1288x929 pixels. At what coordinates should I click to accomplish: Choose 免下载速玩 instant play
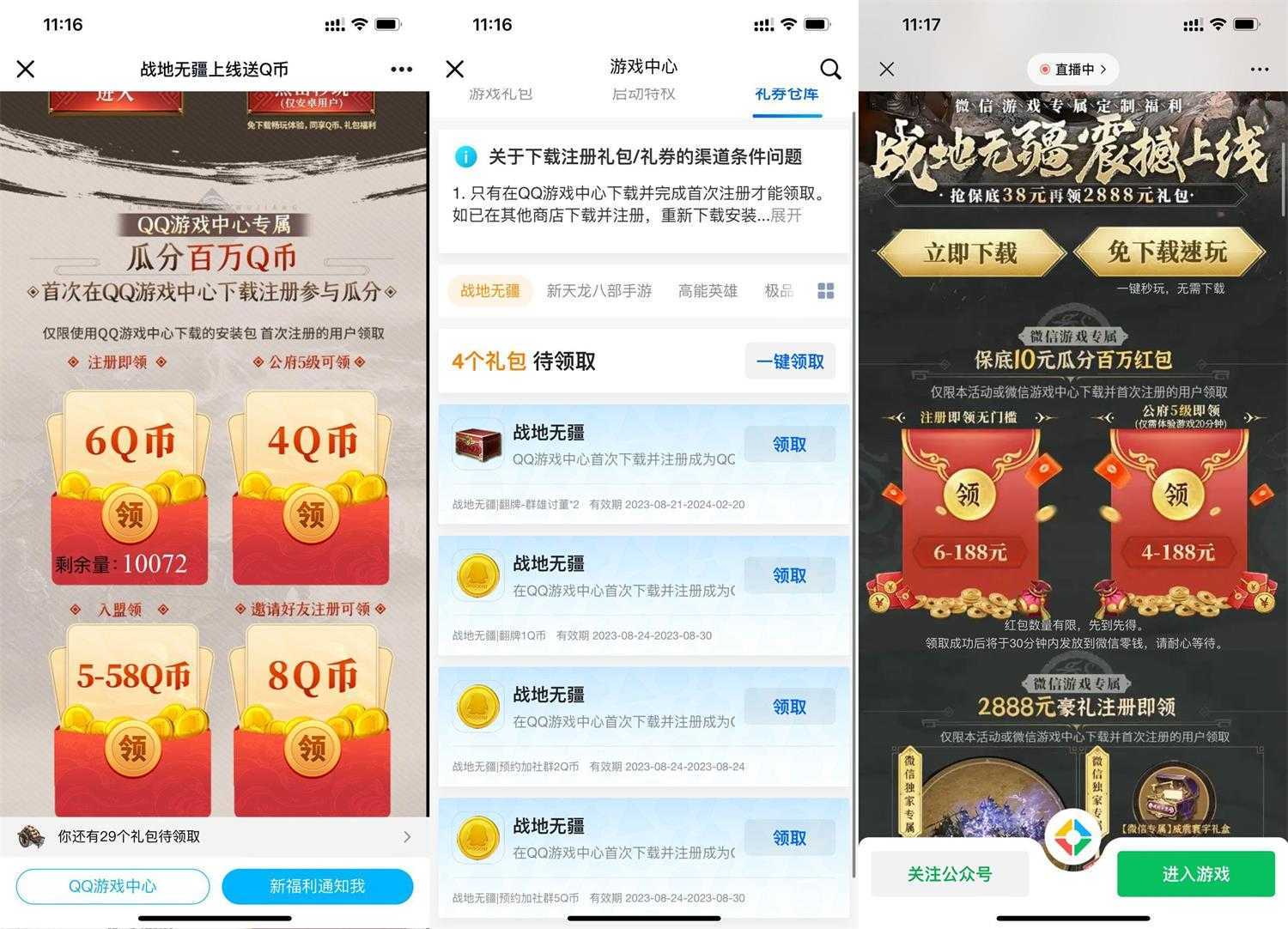(1168, 252)
